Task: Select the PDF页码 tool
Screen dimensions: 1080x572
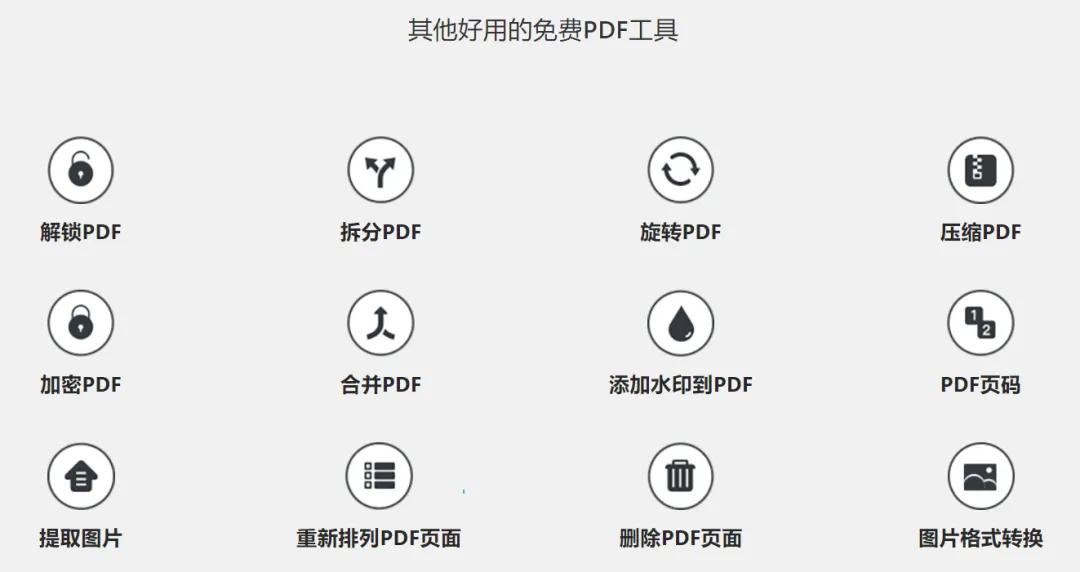Action: point(980,324)
